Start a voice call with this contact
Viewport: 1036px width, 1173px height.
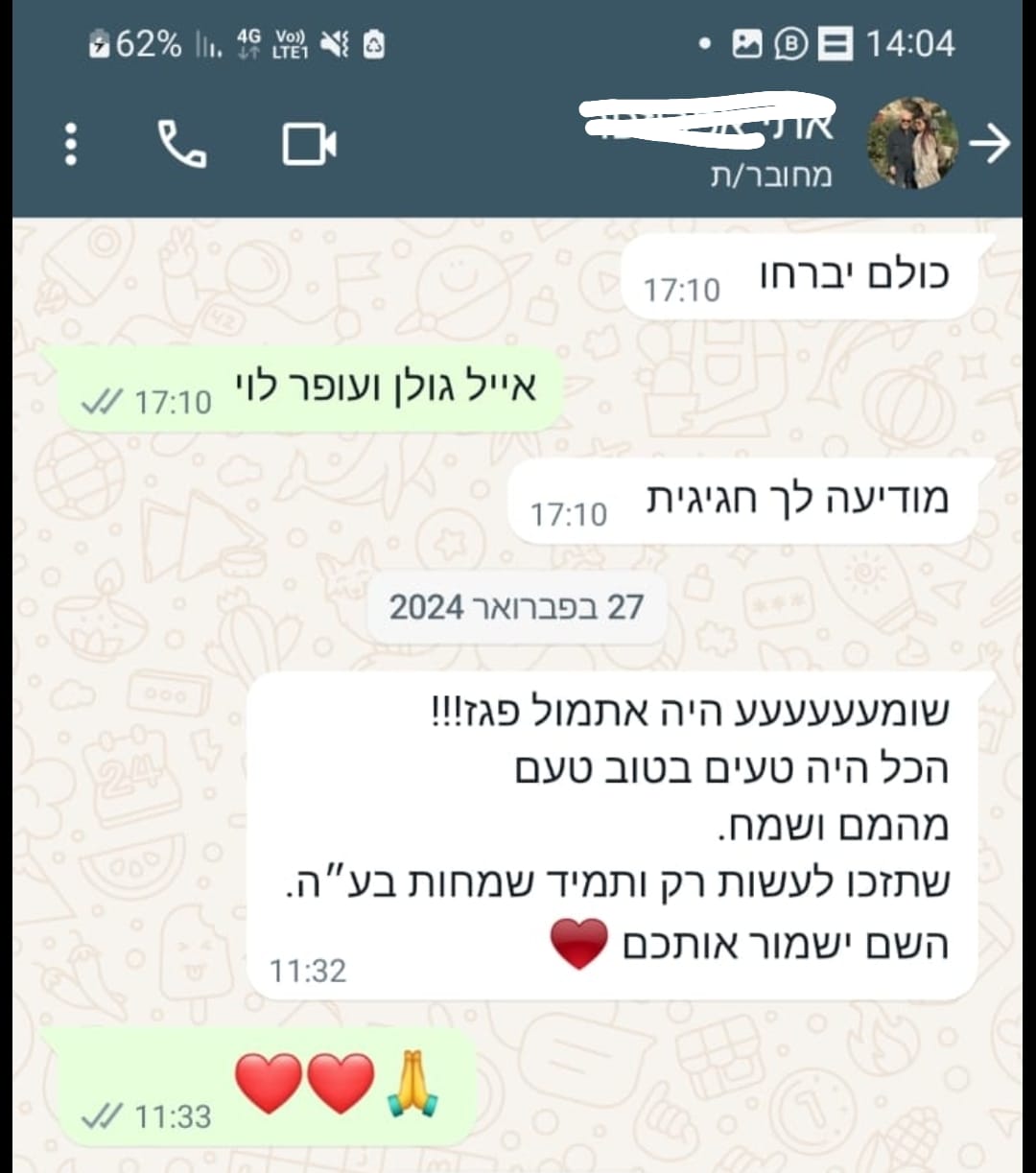181,145
